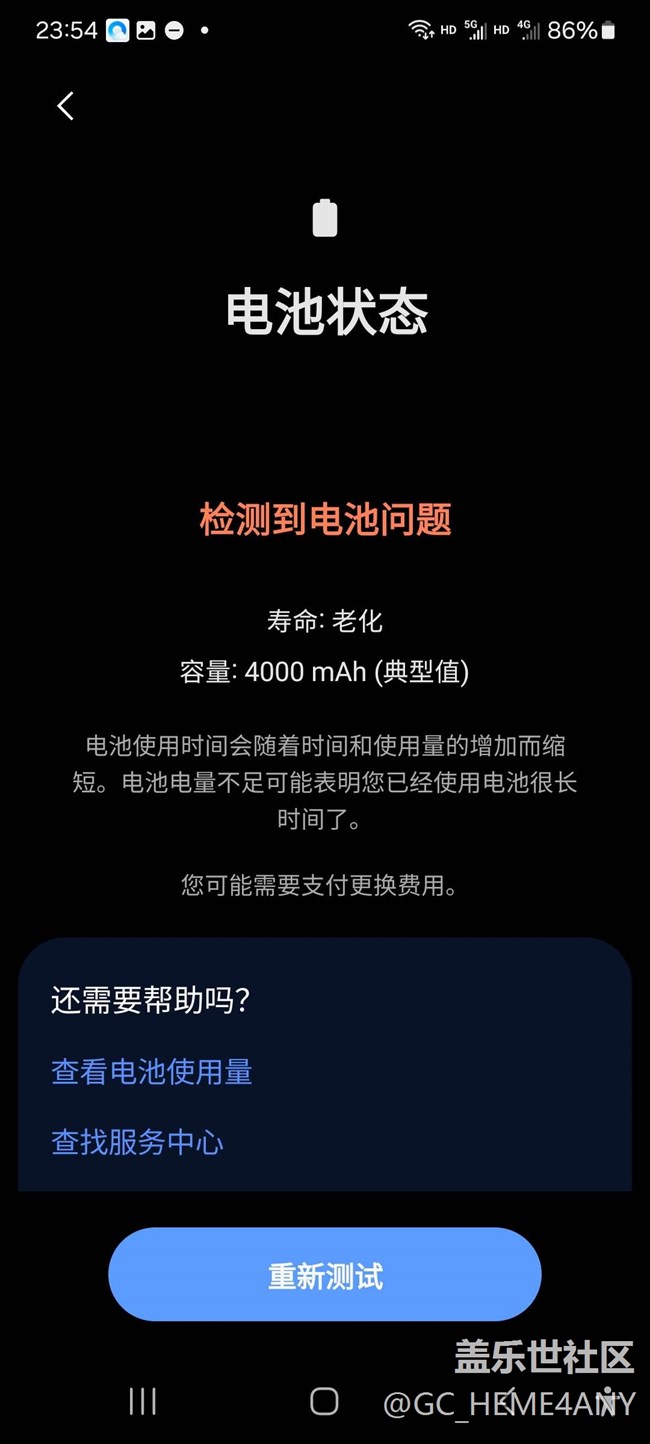The width and height of the screenshot is (650, 1444).
Task: Open recent apps from navigation bar
Action: click(x=143, y=1401)
